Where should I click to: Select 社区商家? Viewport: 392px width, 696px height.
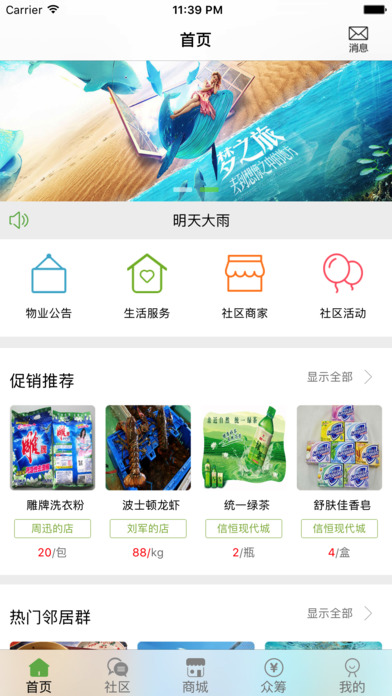(245, 286)
